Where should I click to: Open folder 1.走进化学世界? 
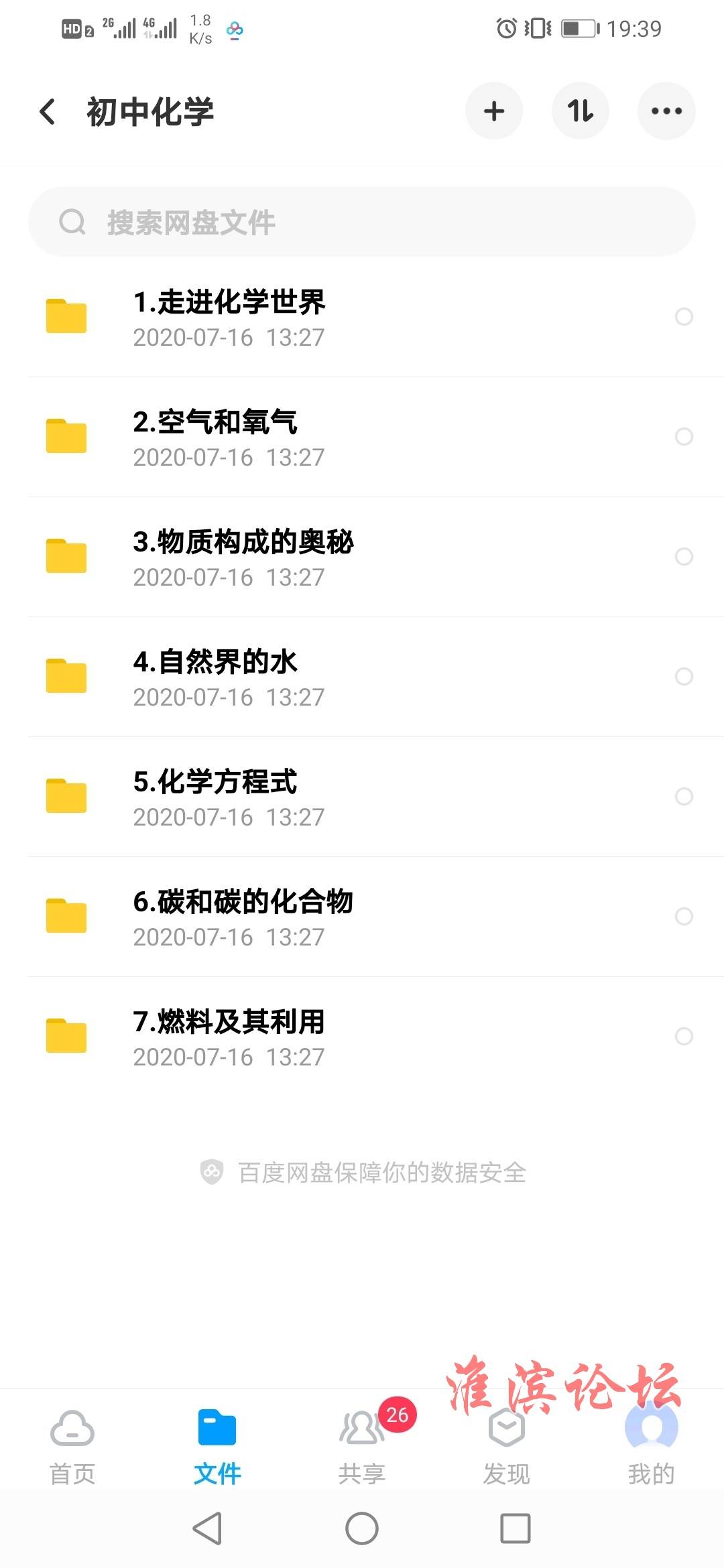click(x=362, y=317)
